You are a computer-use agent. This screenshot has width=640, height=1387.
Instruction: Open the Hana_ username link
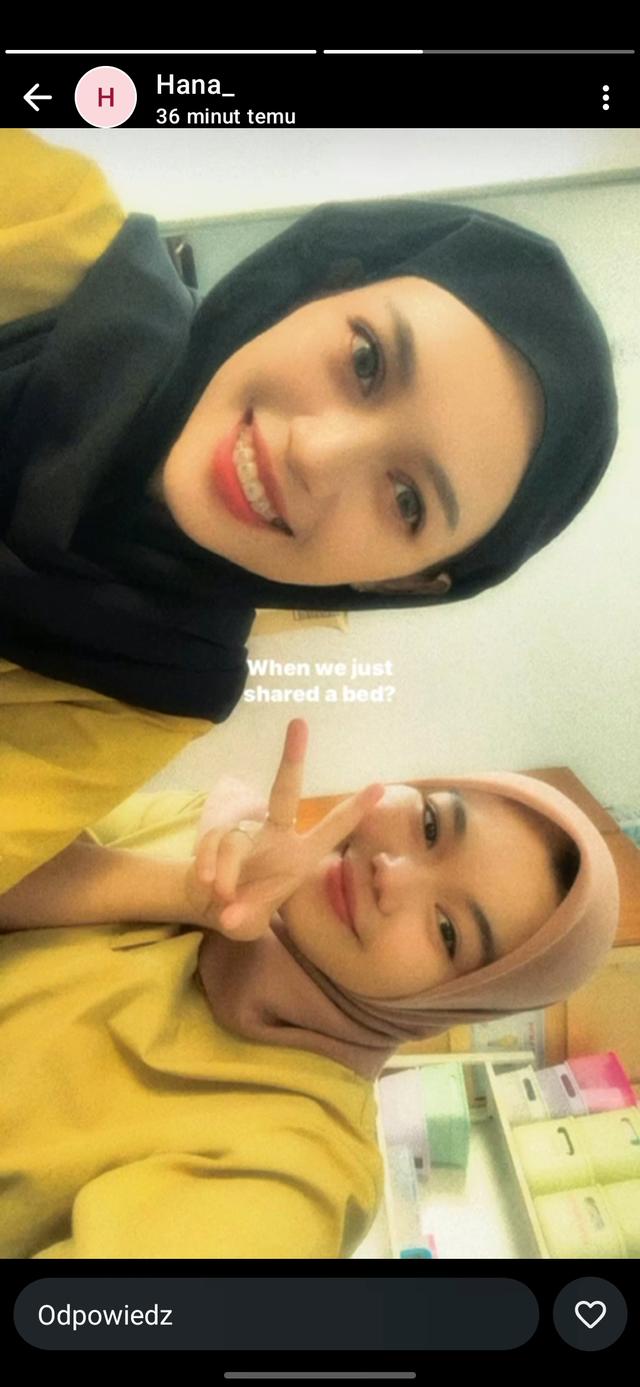click(x=195, y=85)
